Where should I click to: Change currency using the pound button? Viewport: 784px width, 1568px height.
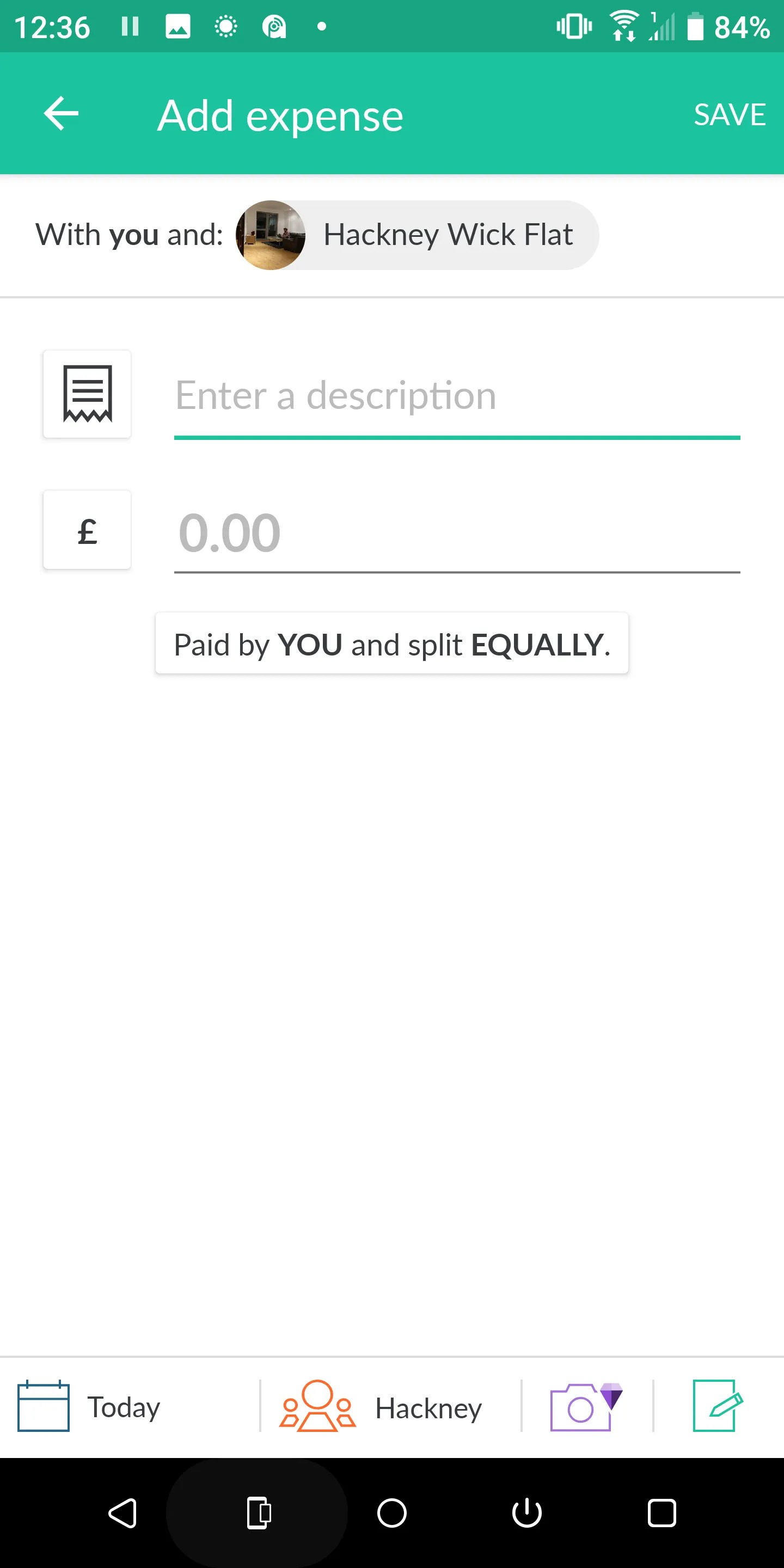[87, 530]
